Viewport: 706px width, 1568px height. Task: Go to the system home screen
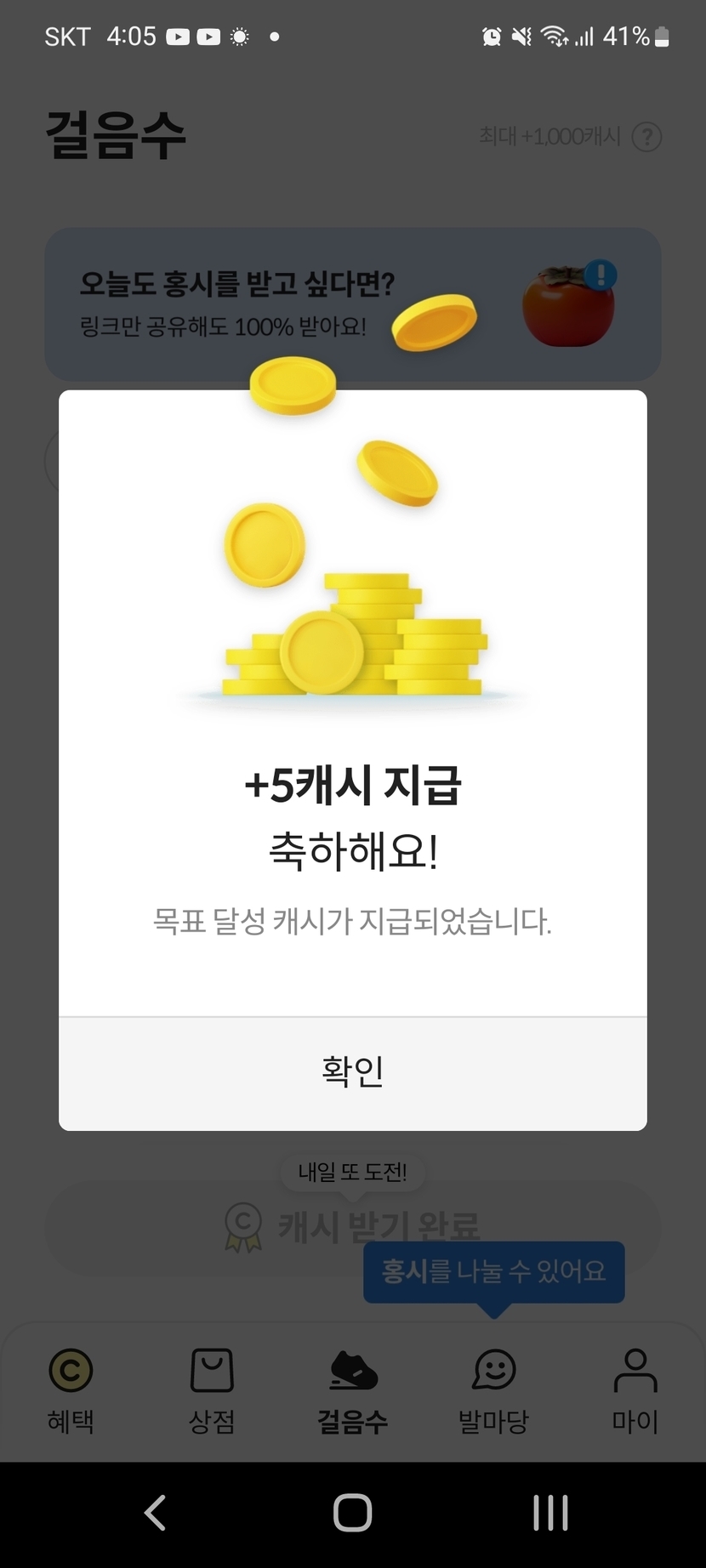tap(352, 1513)
